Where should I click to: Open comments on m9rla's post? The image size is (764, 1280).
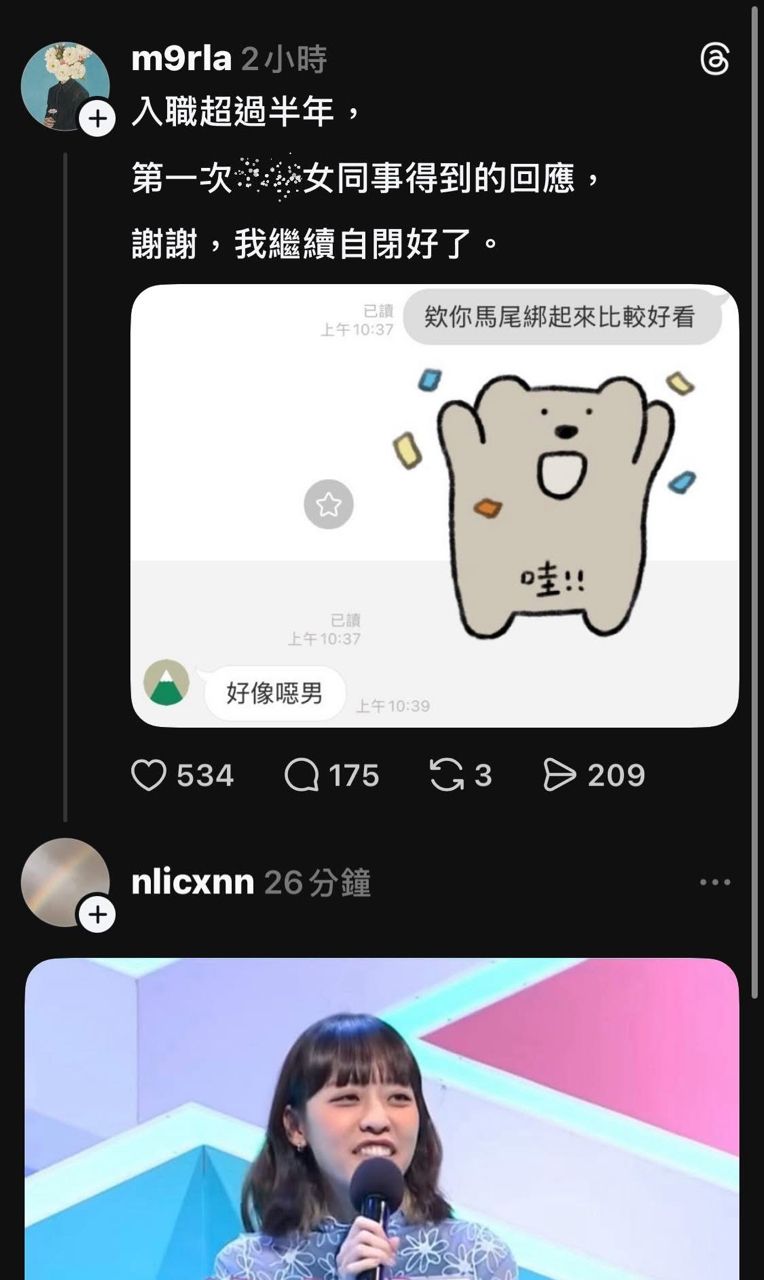point(301,775)
